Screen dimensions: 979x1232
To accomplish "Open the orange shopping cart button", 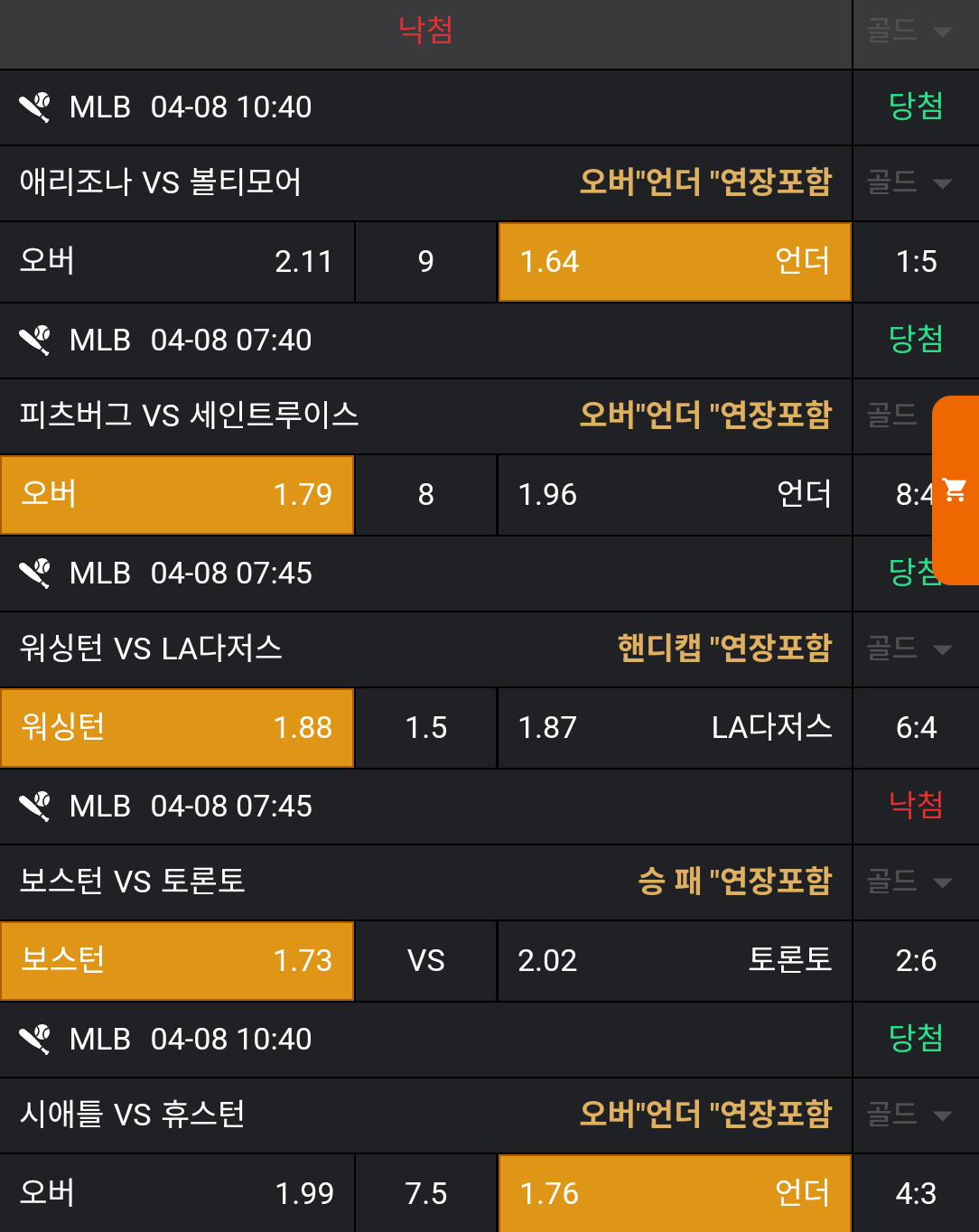I will pos(955,490).
